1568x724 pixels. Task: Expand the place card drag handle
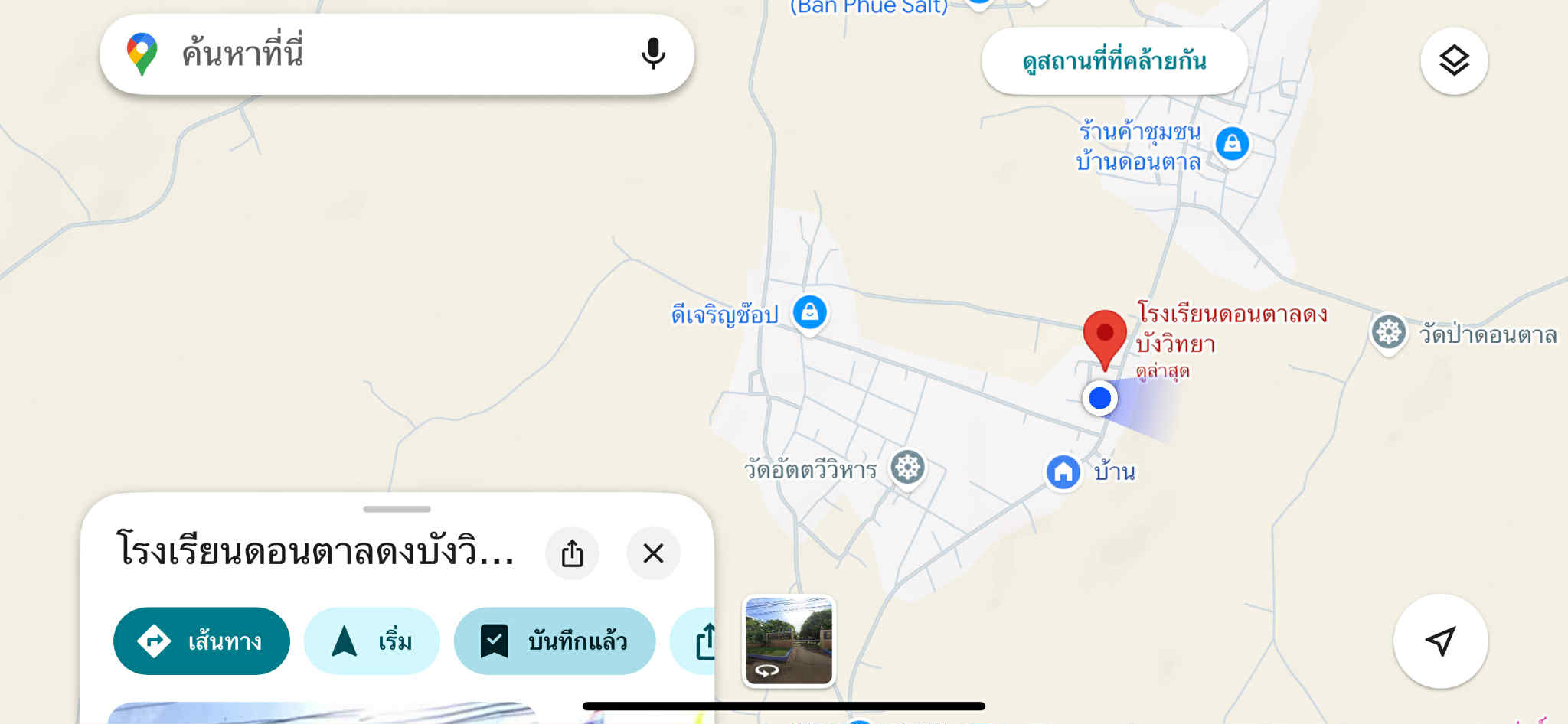(397, 509)
